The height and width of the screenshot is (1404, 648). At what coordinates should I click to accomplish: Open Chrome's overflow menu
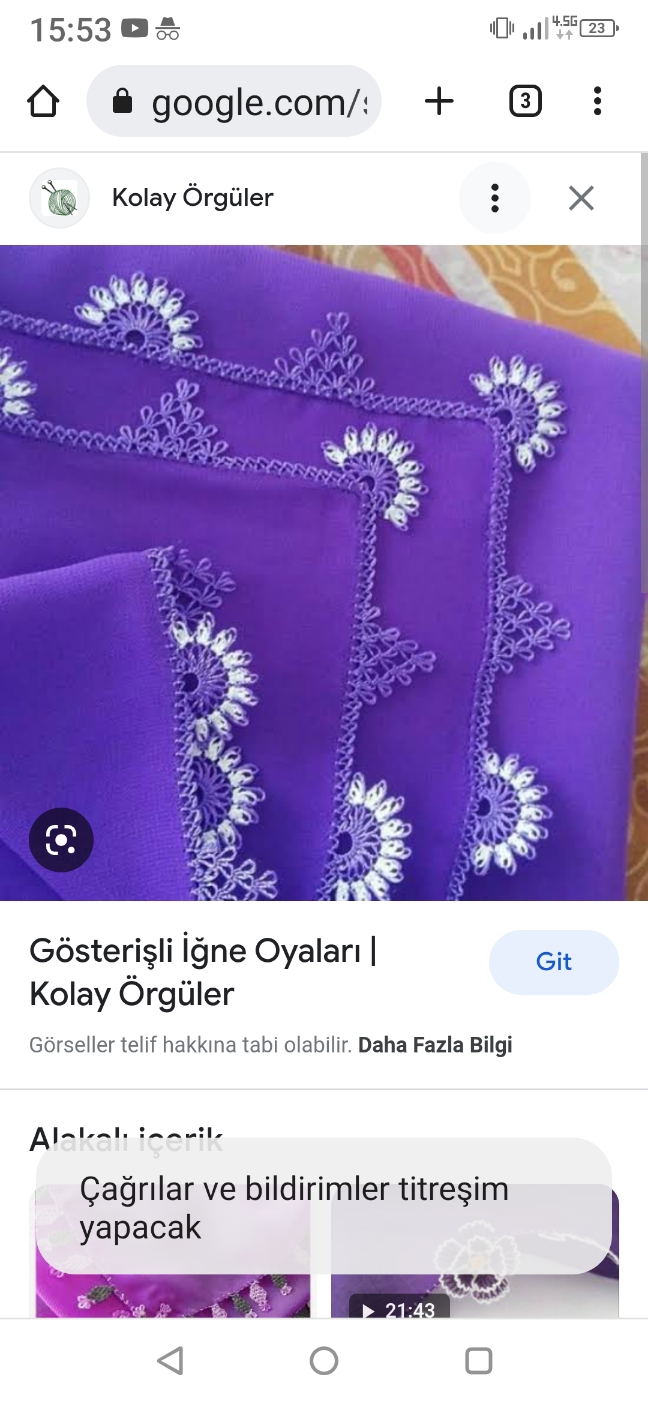[x=597, y=101]
